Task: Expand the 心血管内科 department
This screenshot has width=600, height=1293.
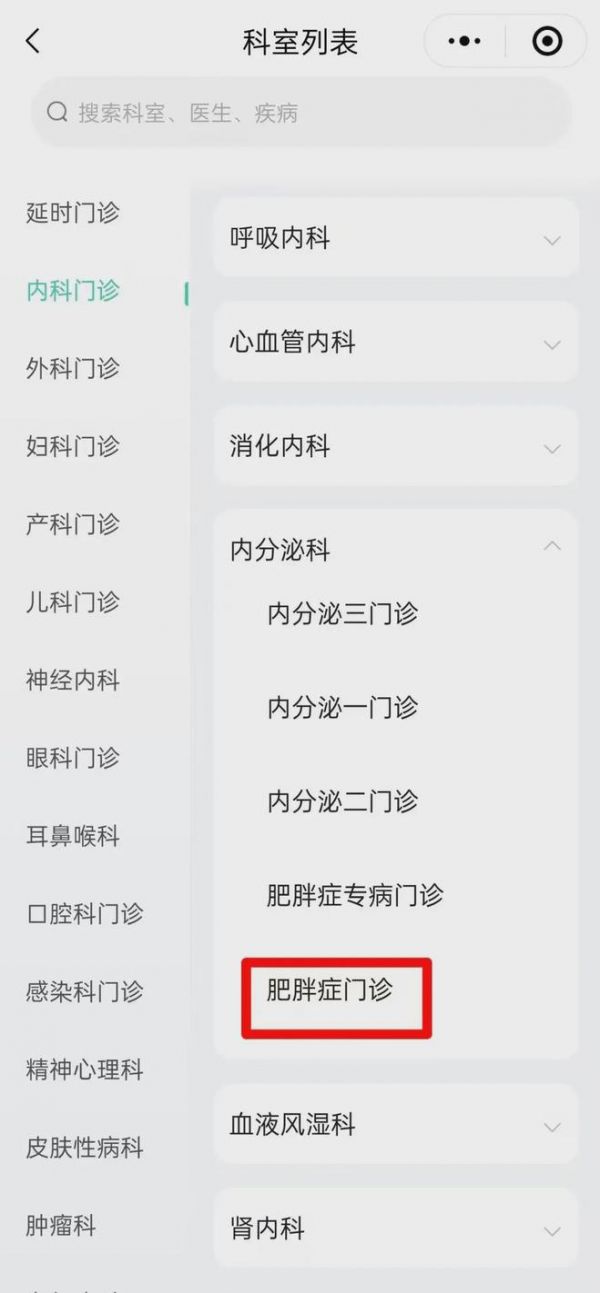Action: tap(396, 342)
